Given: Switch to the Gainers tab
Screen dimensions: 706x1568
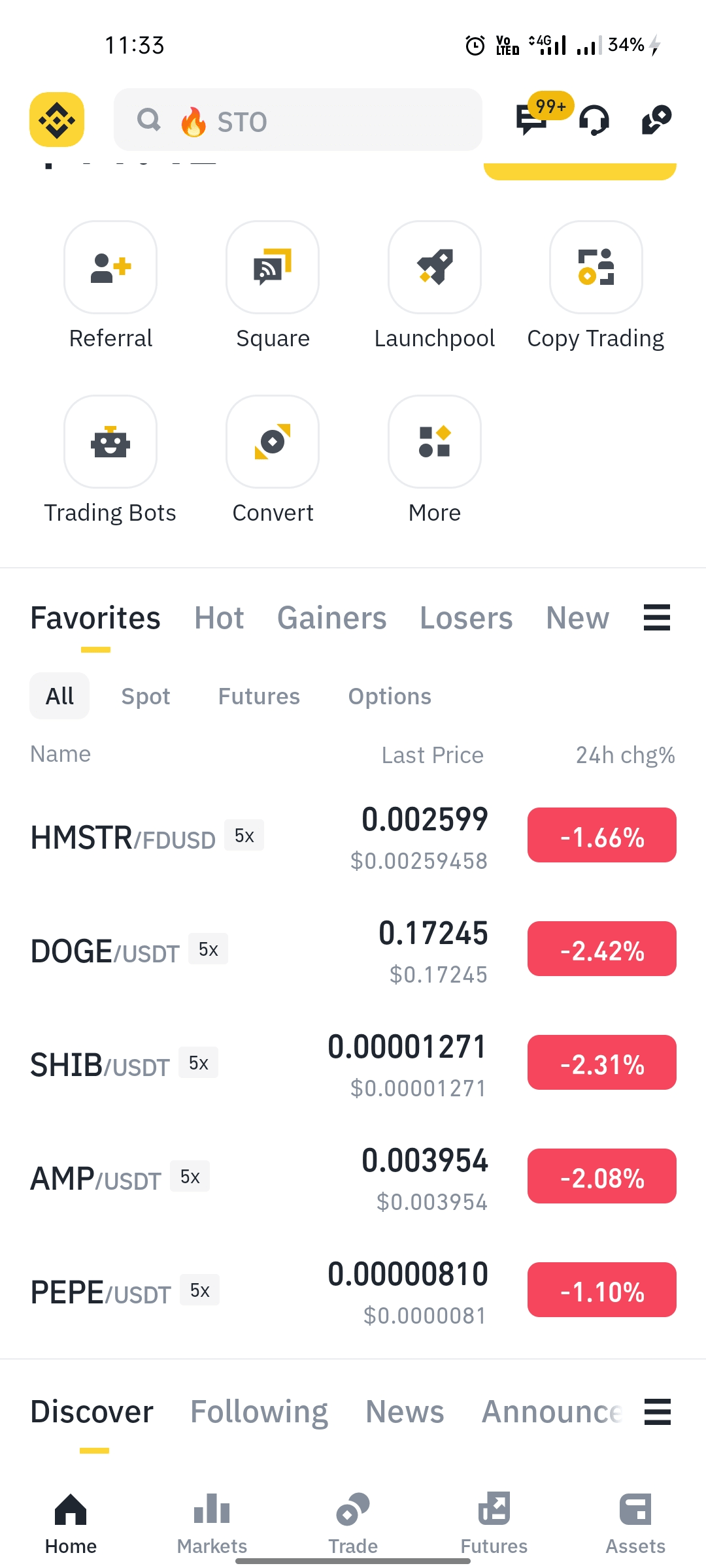Looking at the screenshot, I should [x=331, y=618].
